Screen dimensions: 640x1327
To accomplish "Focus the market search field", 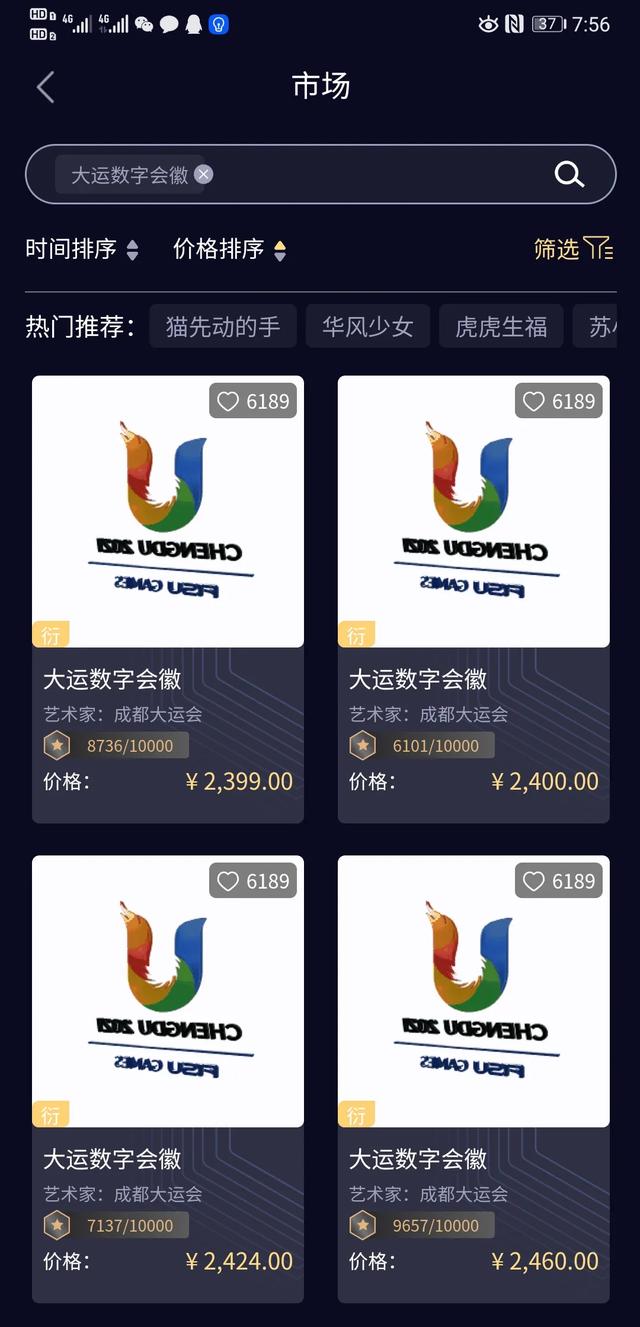I will (380, 175).
